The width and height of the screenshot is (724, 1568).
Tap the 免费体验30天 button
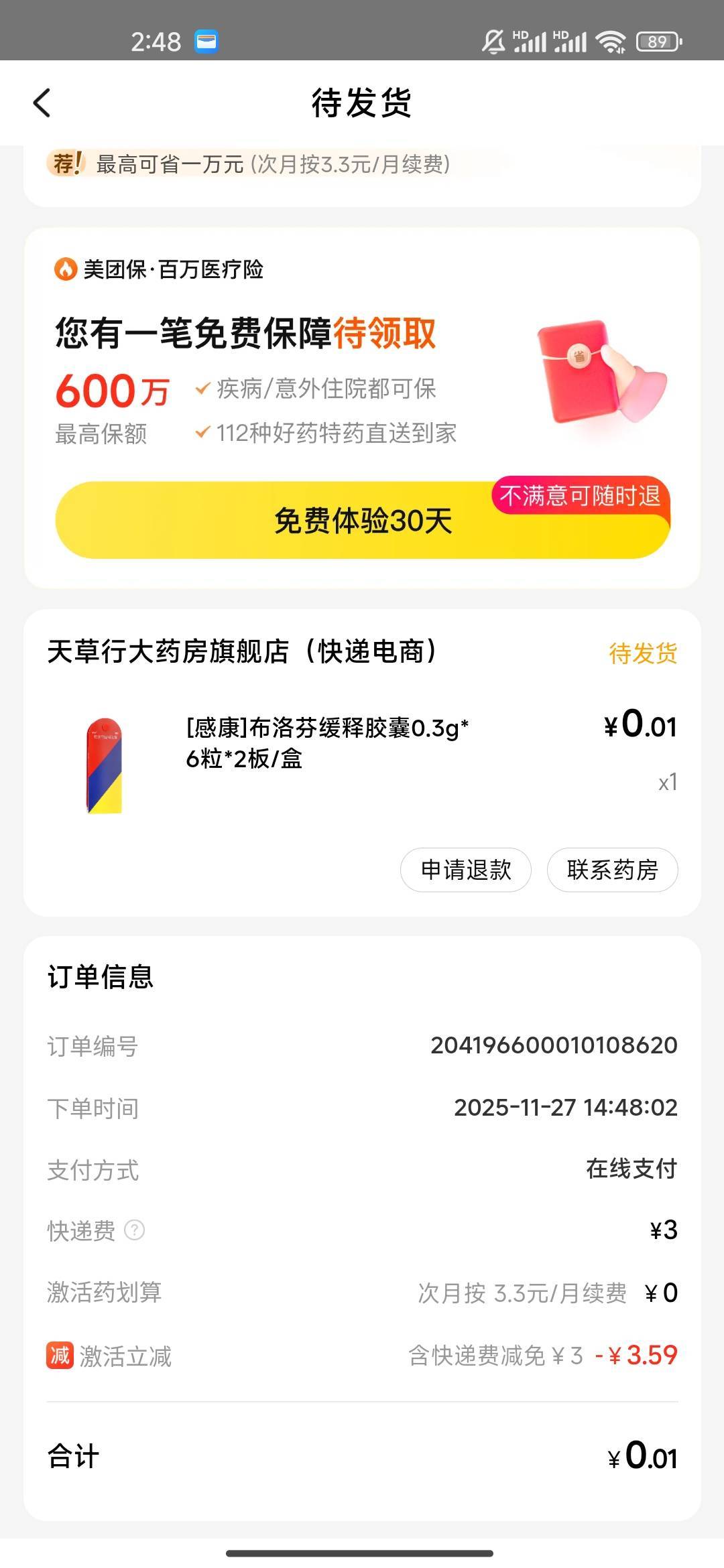coord(363,521)
